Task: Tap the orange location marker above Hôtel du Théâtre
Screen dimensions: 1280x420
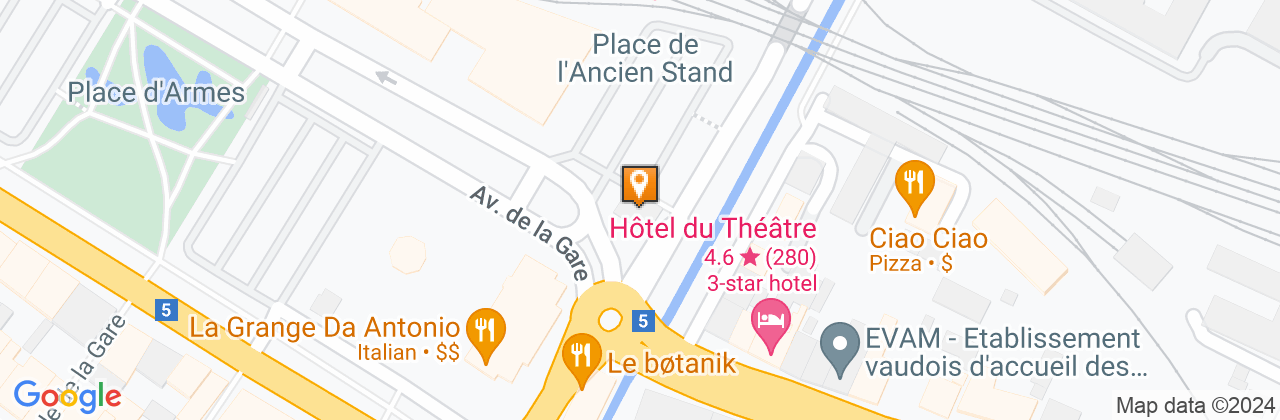Action: tap(640, 186)
